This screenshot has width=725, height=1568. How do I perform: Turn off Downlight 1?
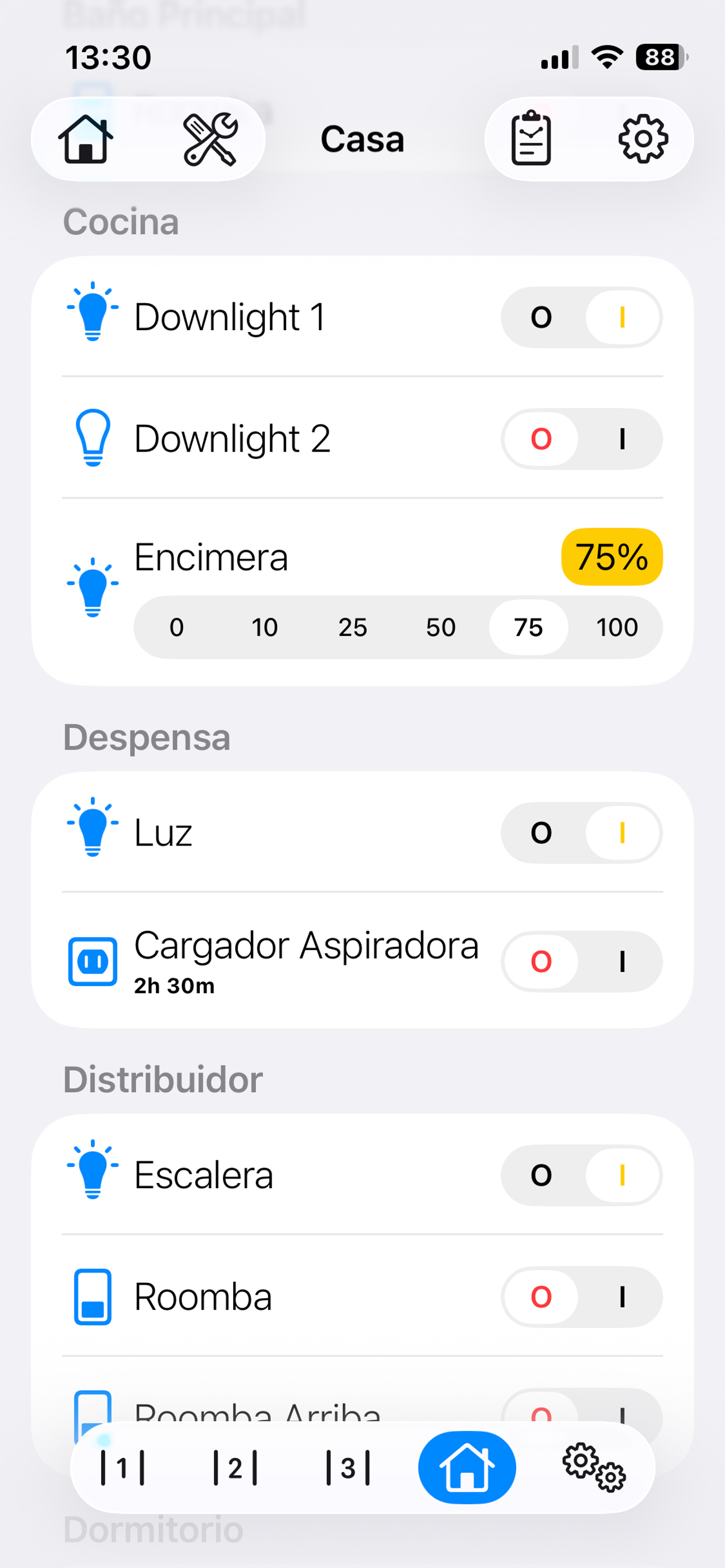click(x=541, y=317)
